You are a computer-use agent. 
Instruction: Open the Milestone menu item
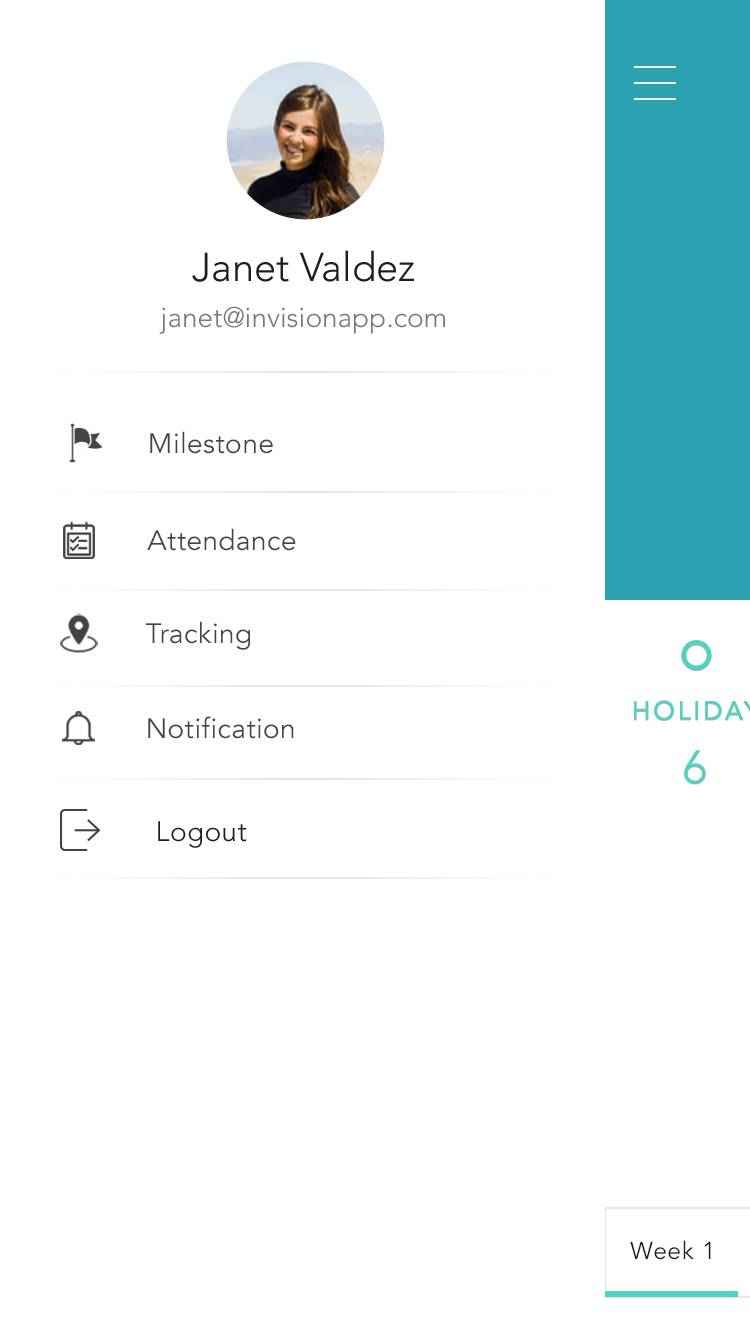tap(210, 443)
